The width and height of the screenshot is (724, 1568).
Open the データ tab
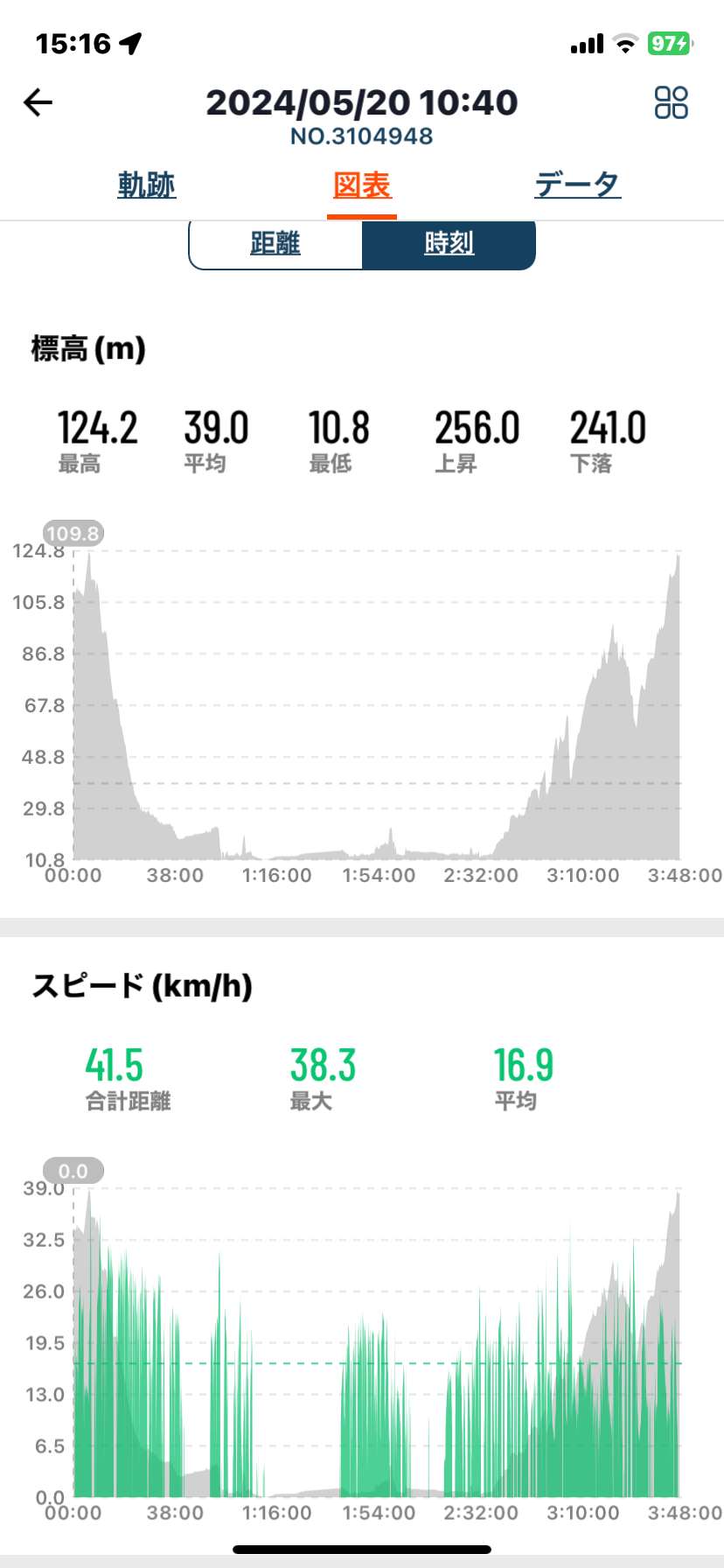(x=577, y=185)
